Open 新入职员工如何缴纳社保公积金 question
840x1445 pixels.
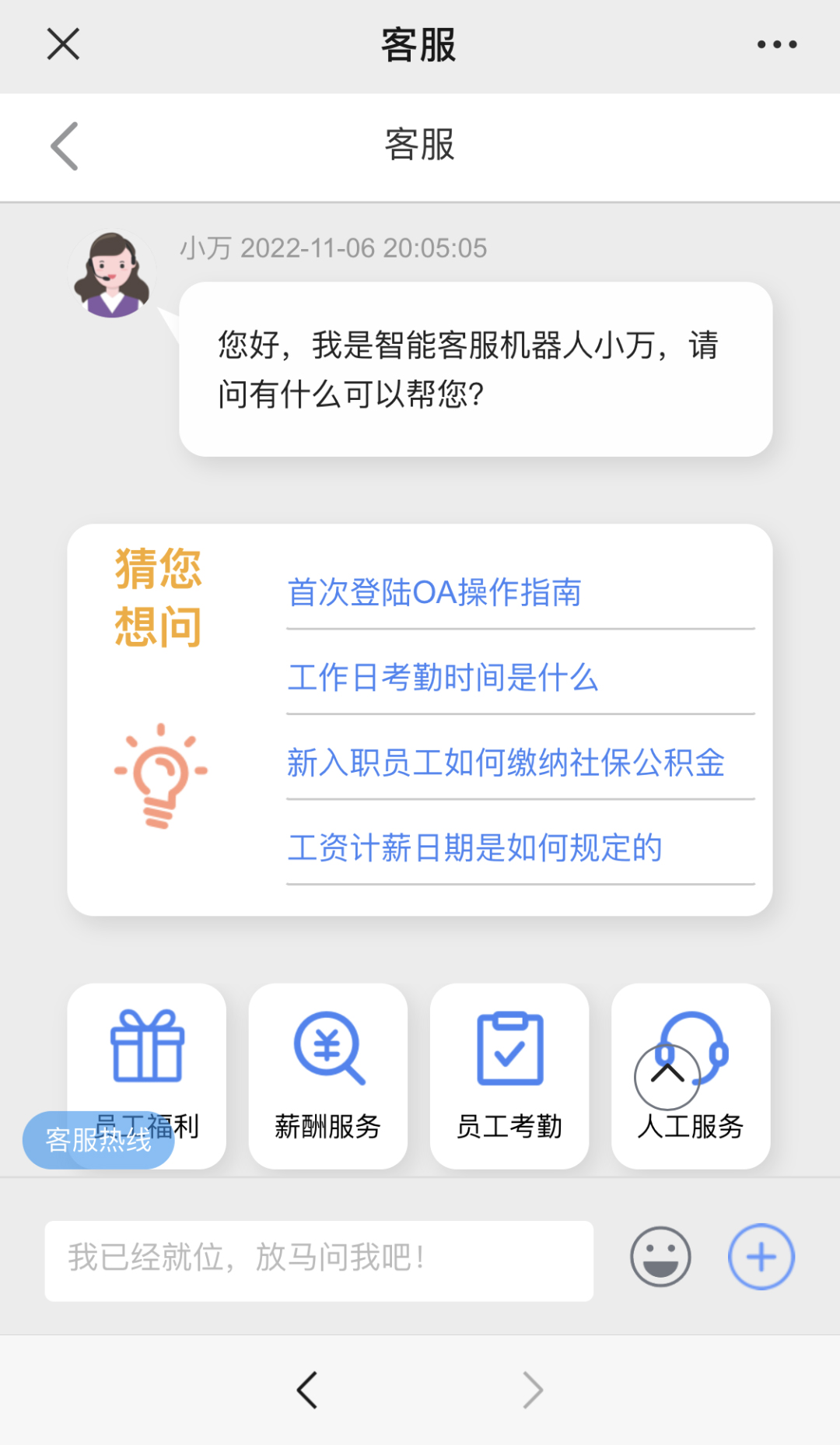click(x=506, y=763)
